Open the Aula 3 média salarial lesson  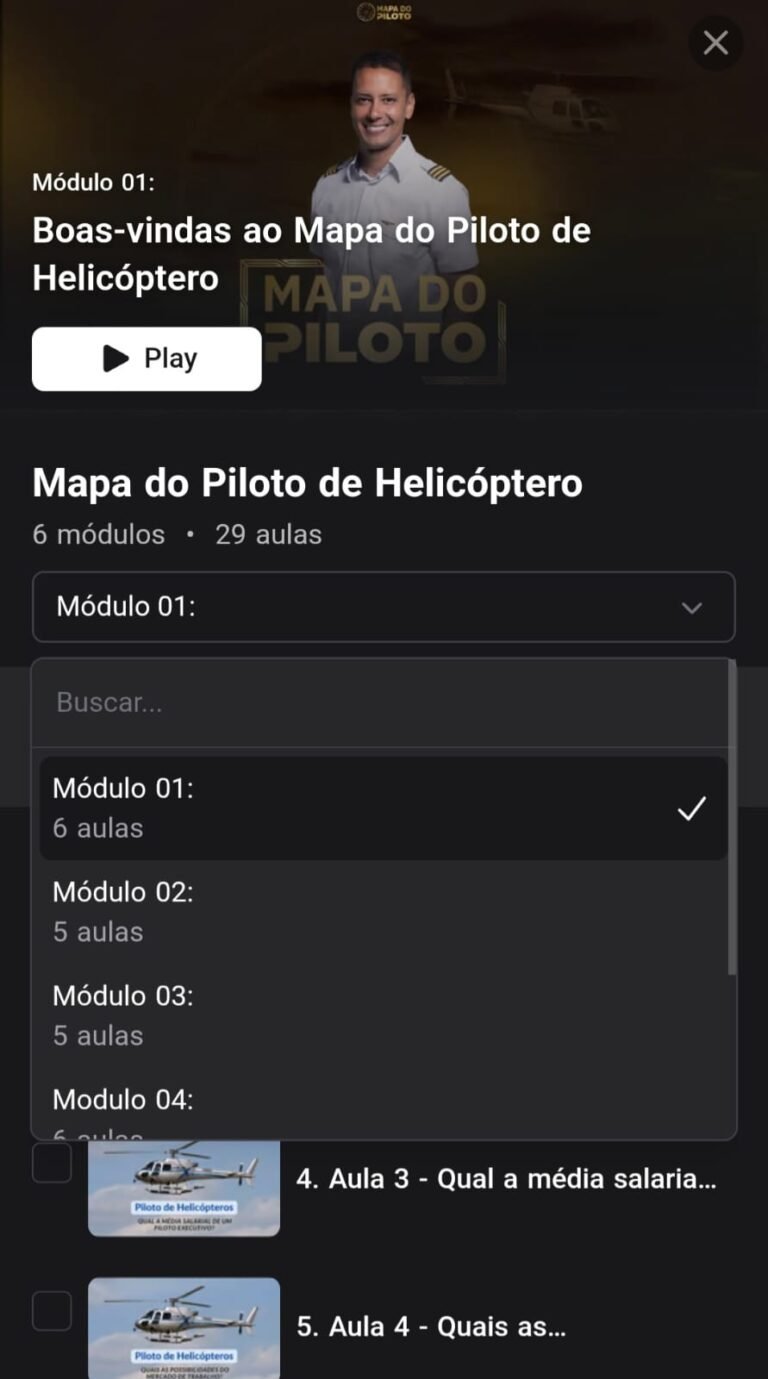coord(506,1180)
